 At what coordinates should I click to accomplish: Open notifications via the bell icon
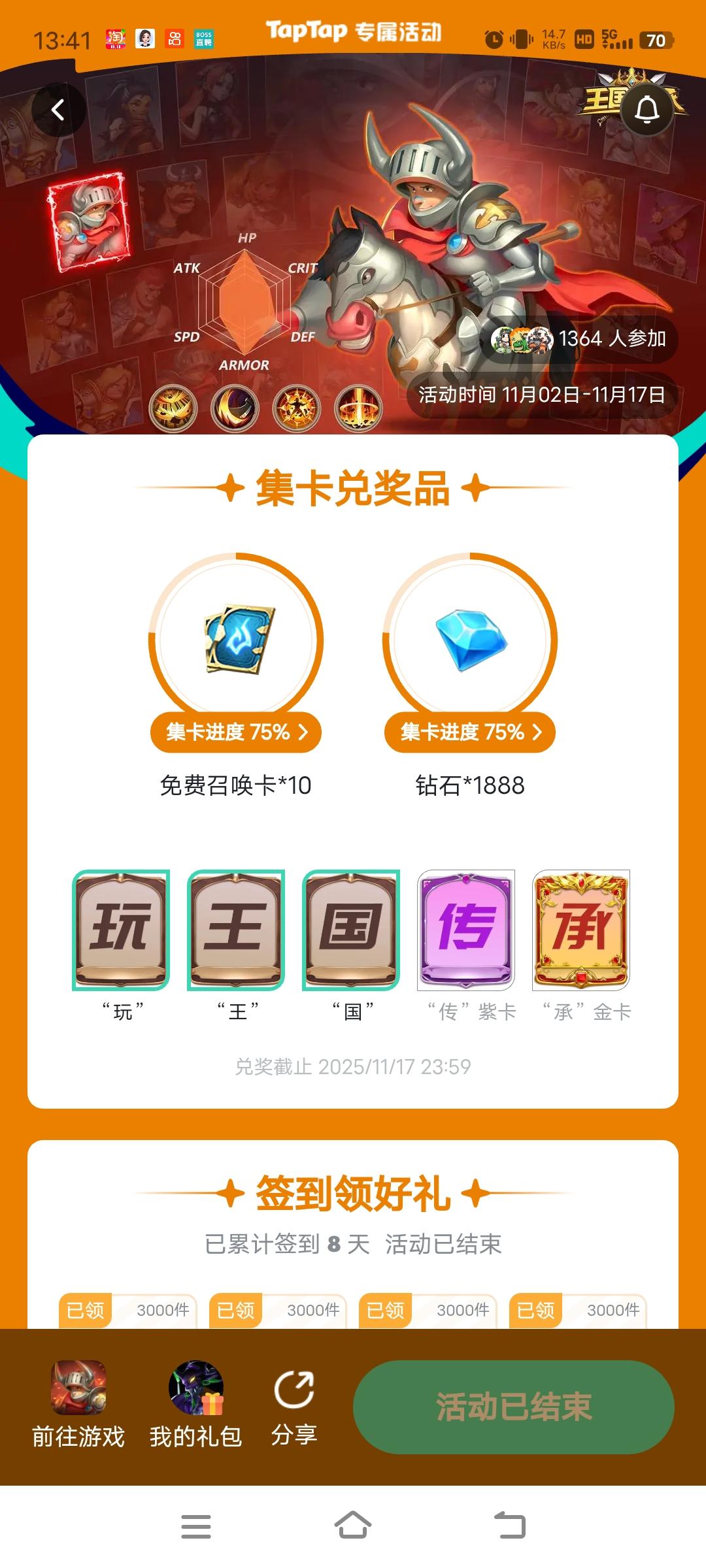pos(647,109)
